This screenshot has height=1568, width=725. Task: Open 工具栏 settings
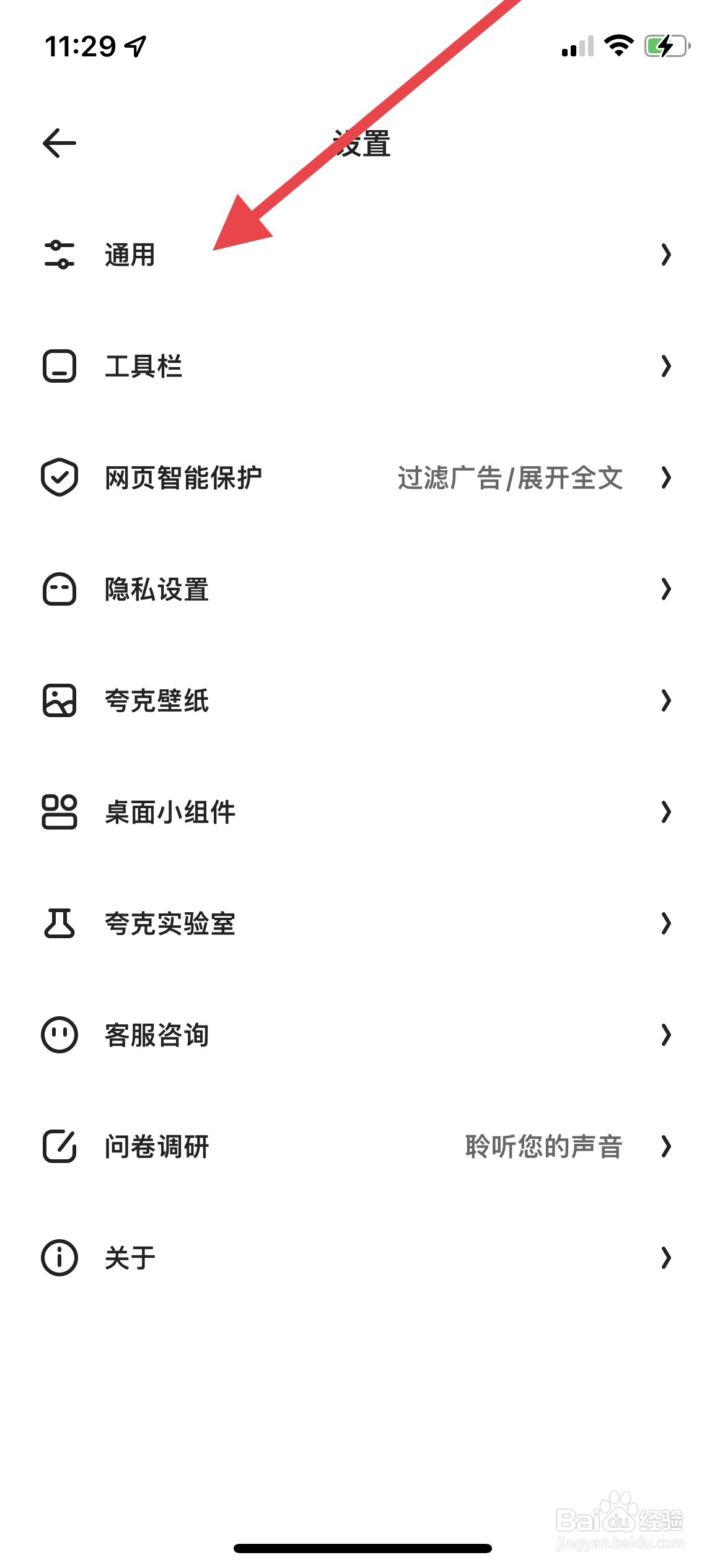coord(144,366)
